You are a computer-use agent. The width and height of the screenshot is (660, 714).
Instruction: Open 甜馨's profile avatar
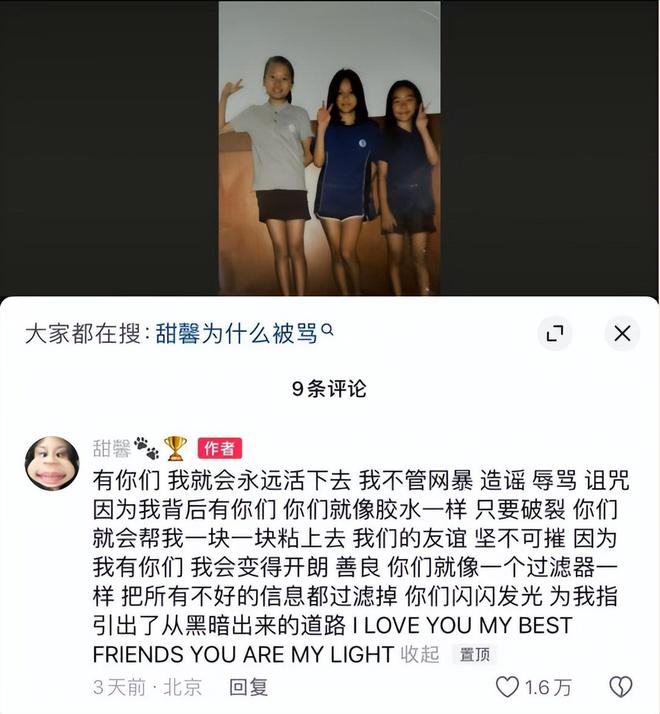[52, 463]
